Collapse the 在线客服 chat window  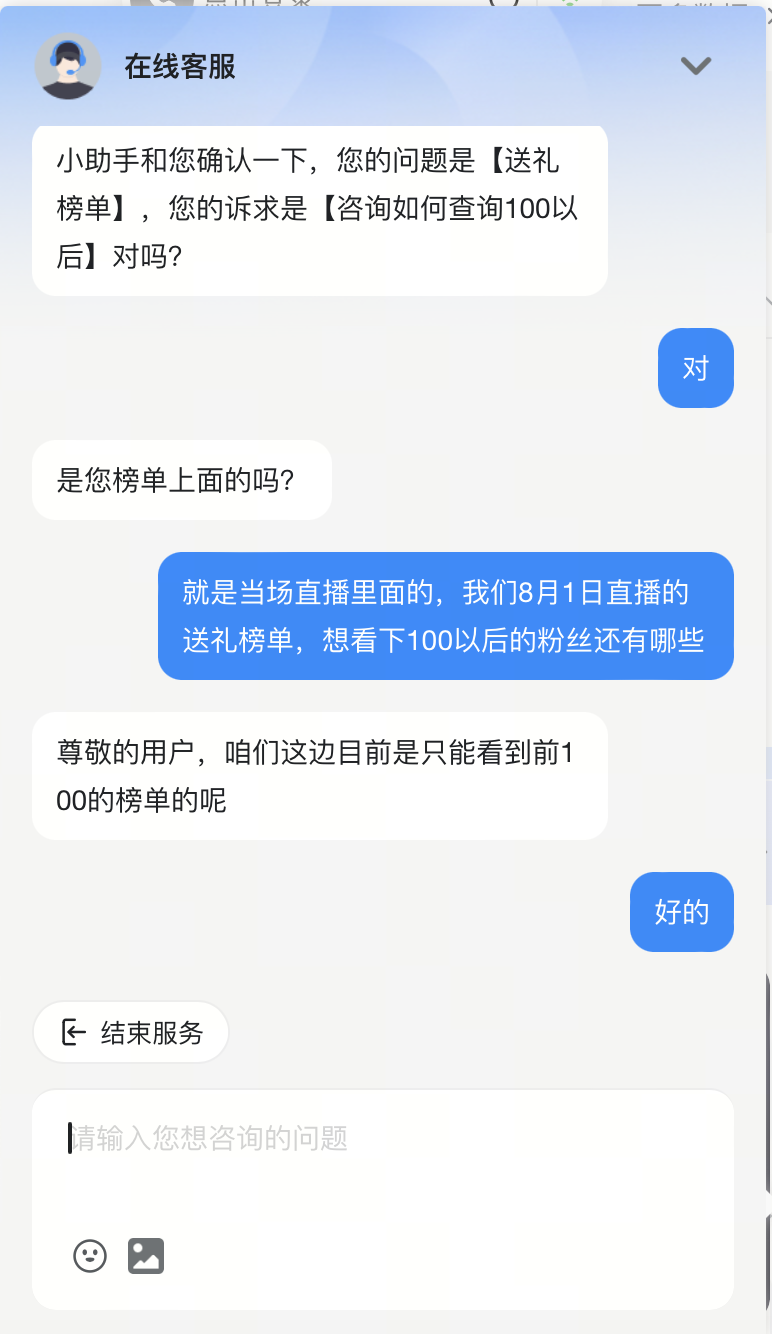(695, 66)
